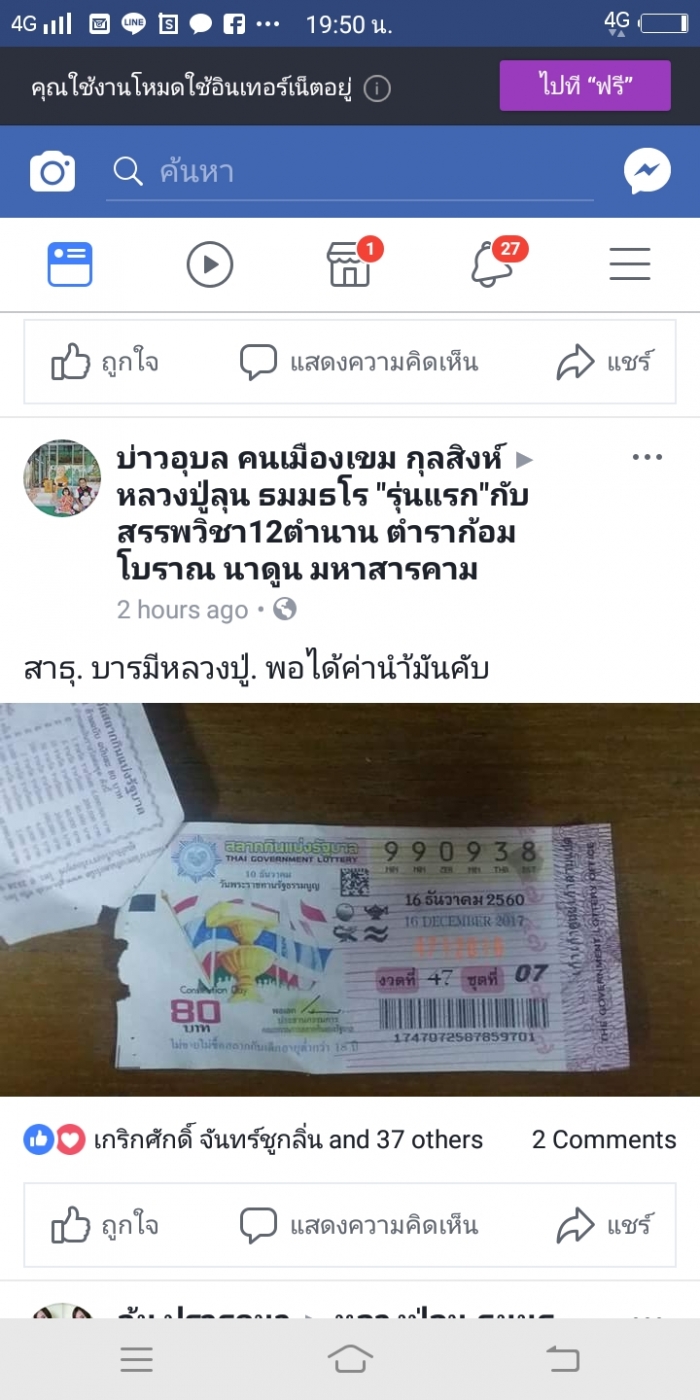
Task: Open the camera icon
Action: pos(52,172)
